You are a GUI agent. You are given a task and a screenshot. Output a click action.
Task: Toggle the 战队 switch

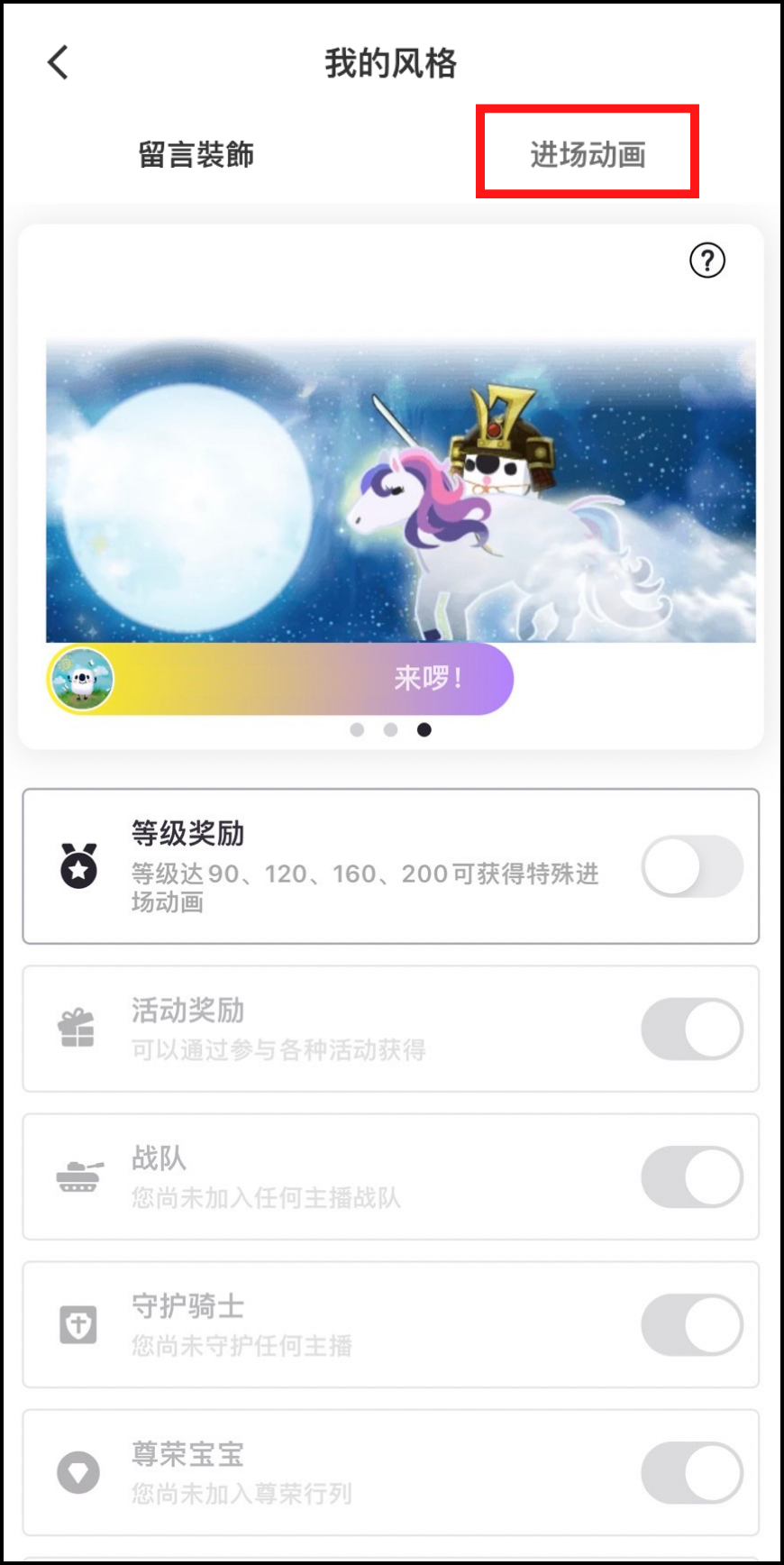[692, 1176]
